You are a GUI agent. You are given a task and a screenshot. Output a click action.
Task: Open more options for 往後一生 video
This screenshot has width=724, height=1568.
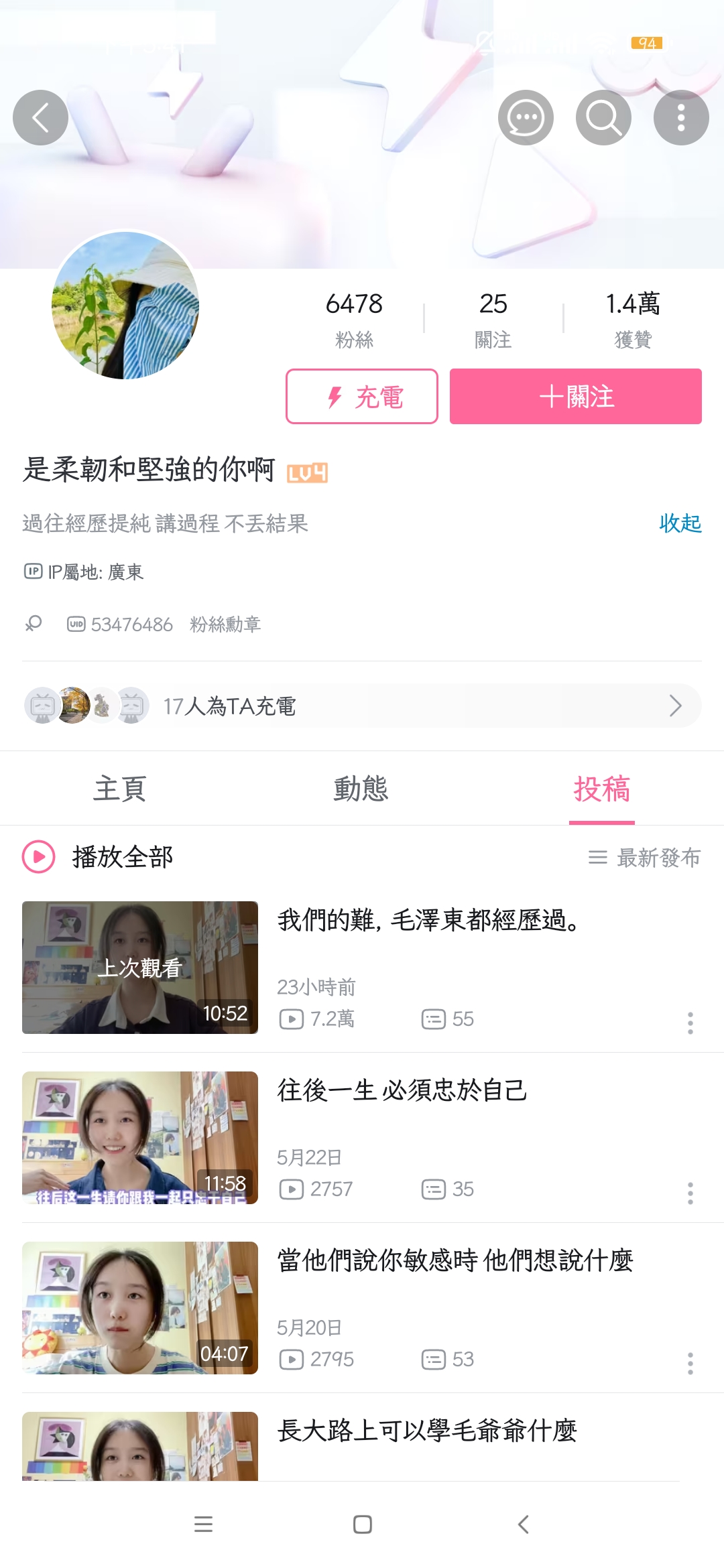[x=690, y=1193]
